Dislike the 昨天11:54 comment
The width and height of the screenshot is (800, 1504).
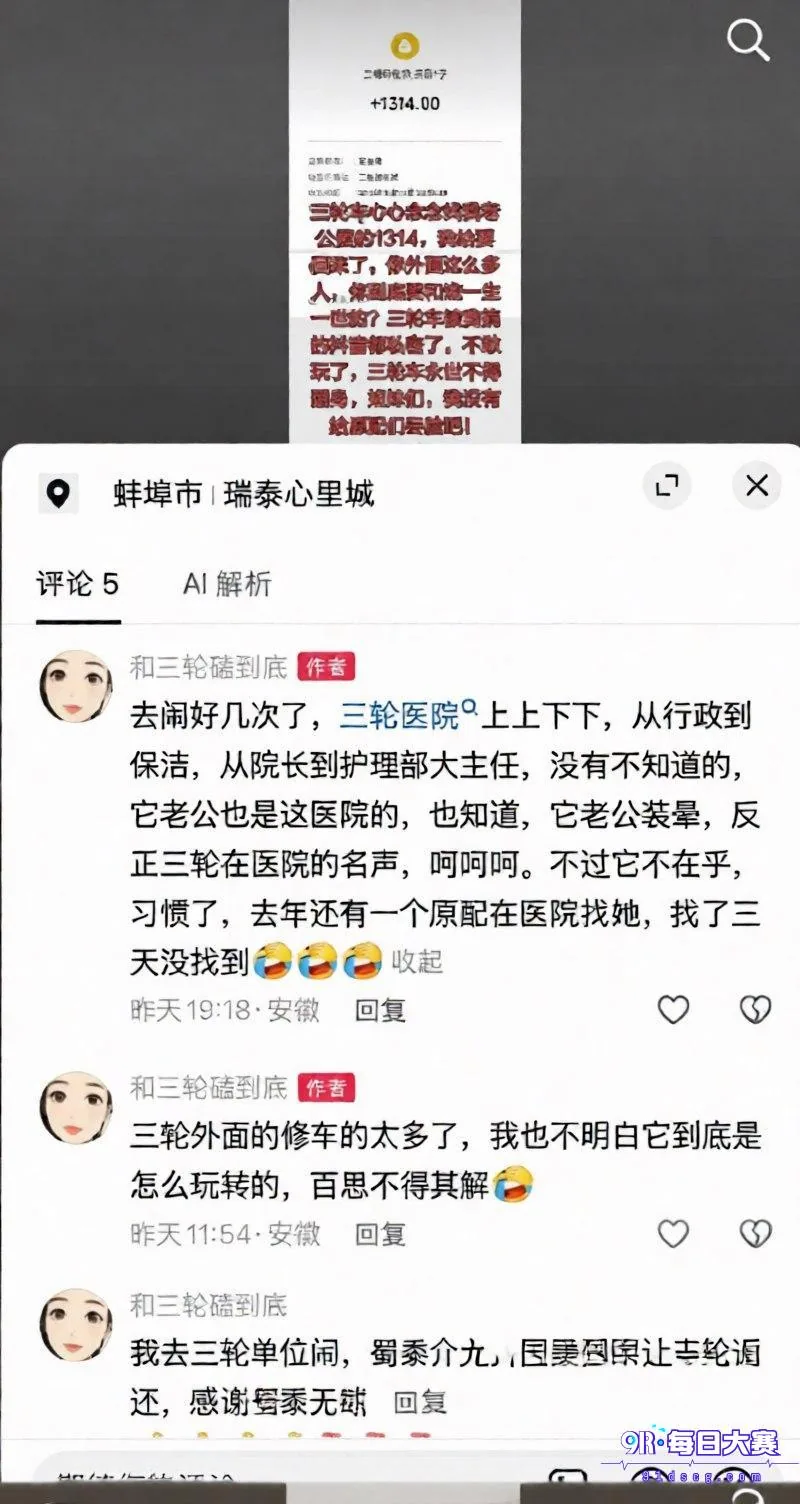pos(755,1234)
